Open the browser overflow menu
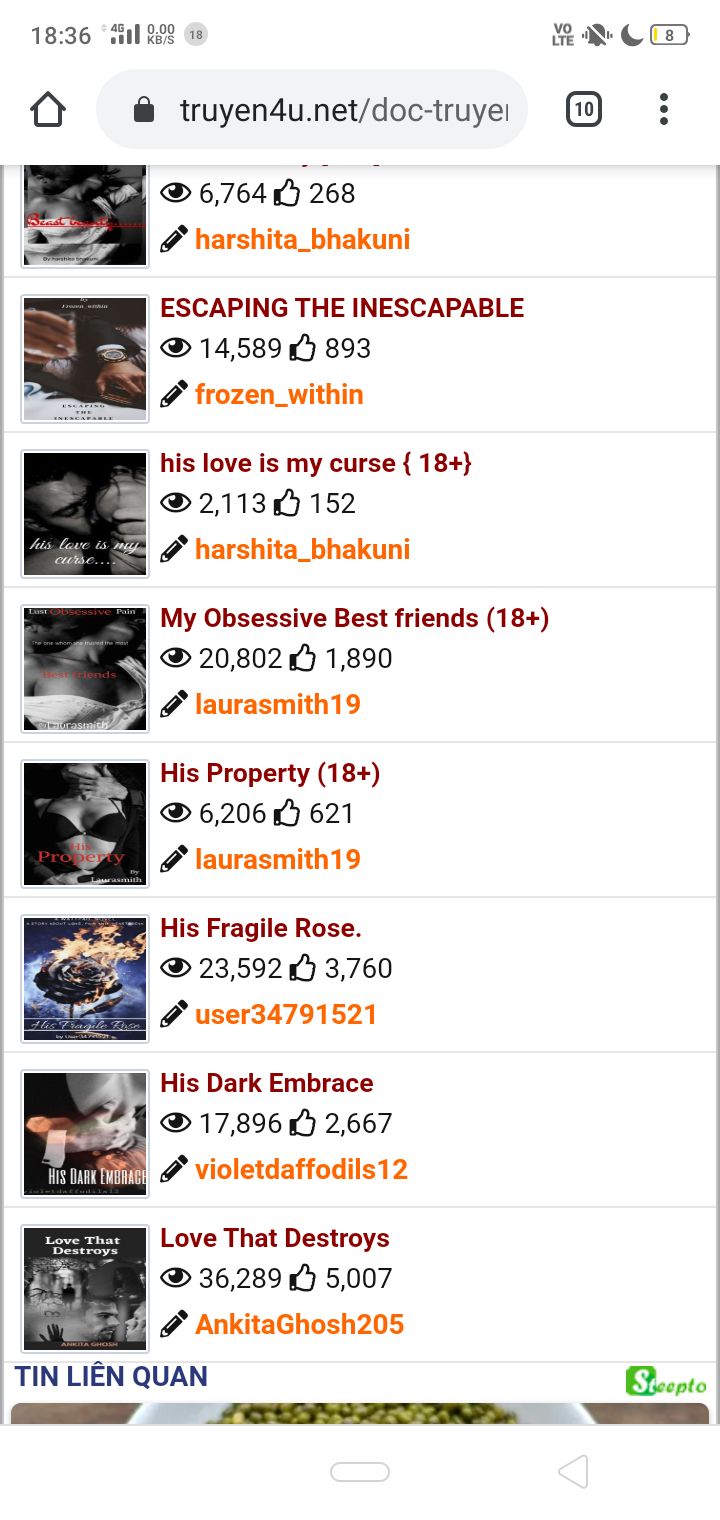Screen dimensions: 720x1520 coord(663,110)
